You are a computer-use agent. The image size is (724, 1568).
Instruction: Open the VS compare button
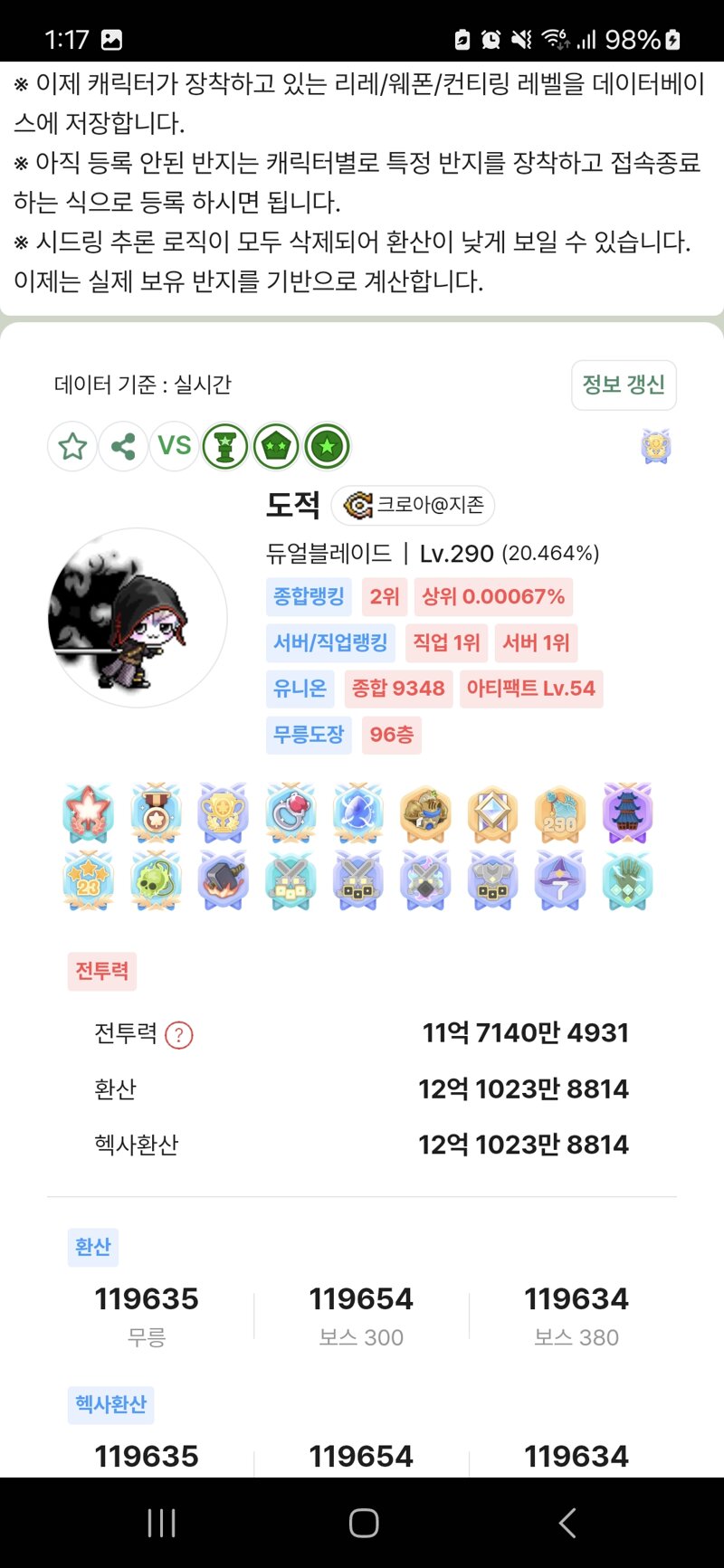[175, 446]
